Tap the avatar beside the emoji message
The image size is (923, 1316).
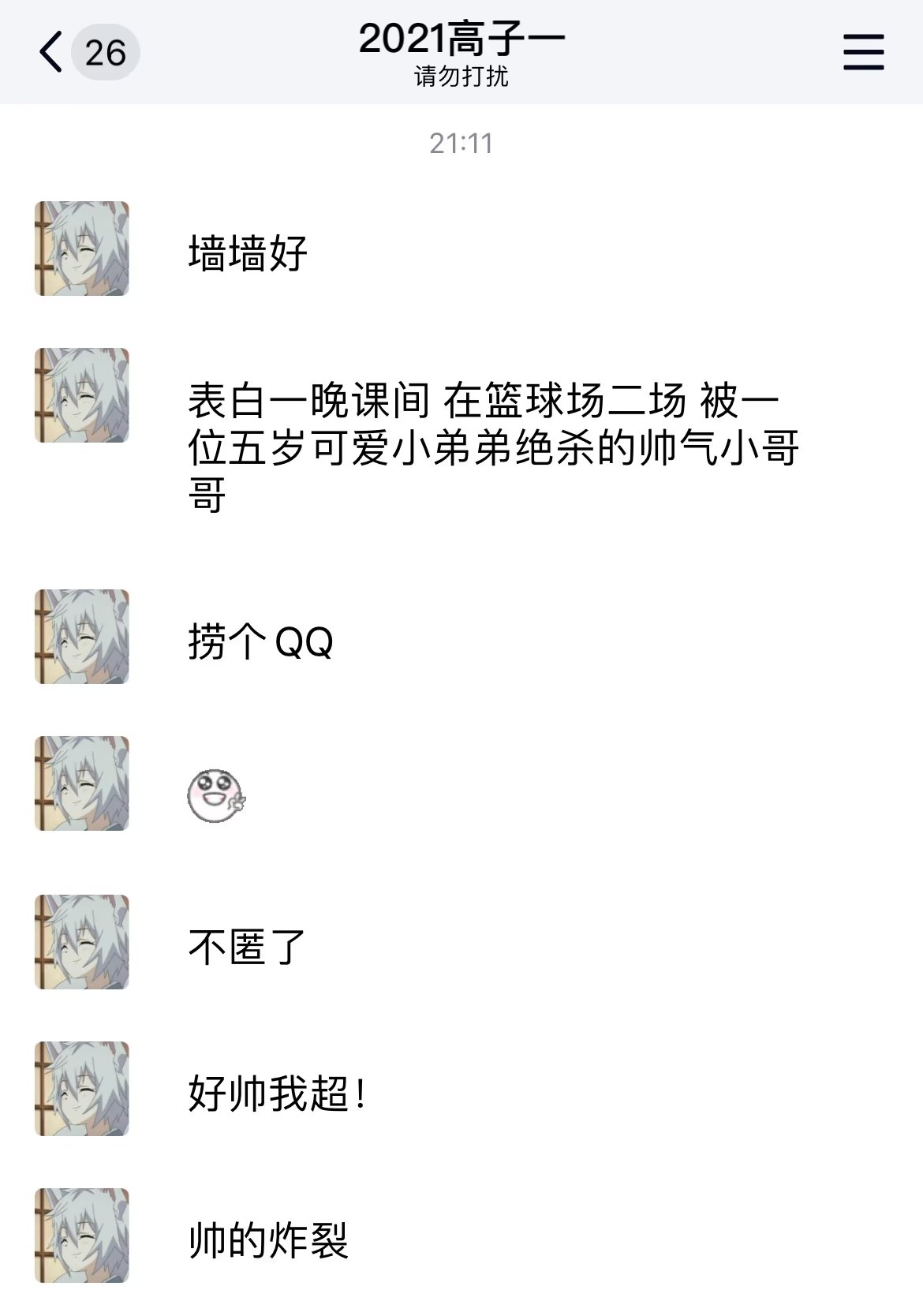point(82,783)
